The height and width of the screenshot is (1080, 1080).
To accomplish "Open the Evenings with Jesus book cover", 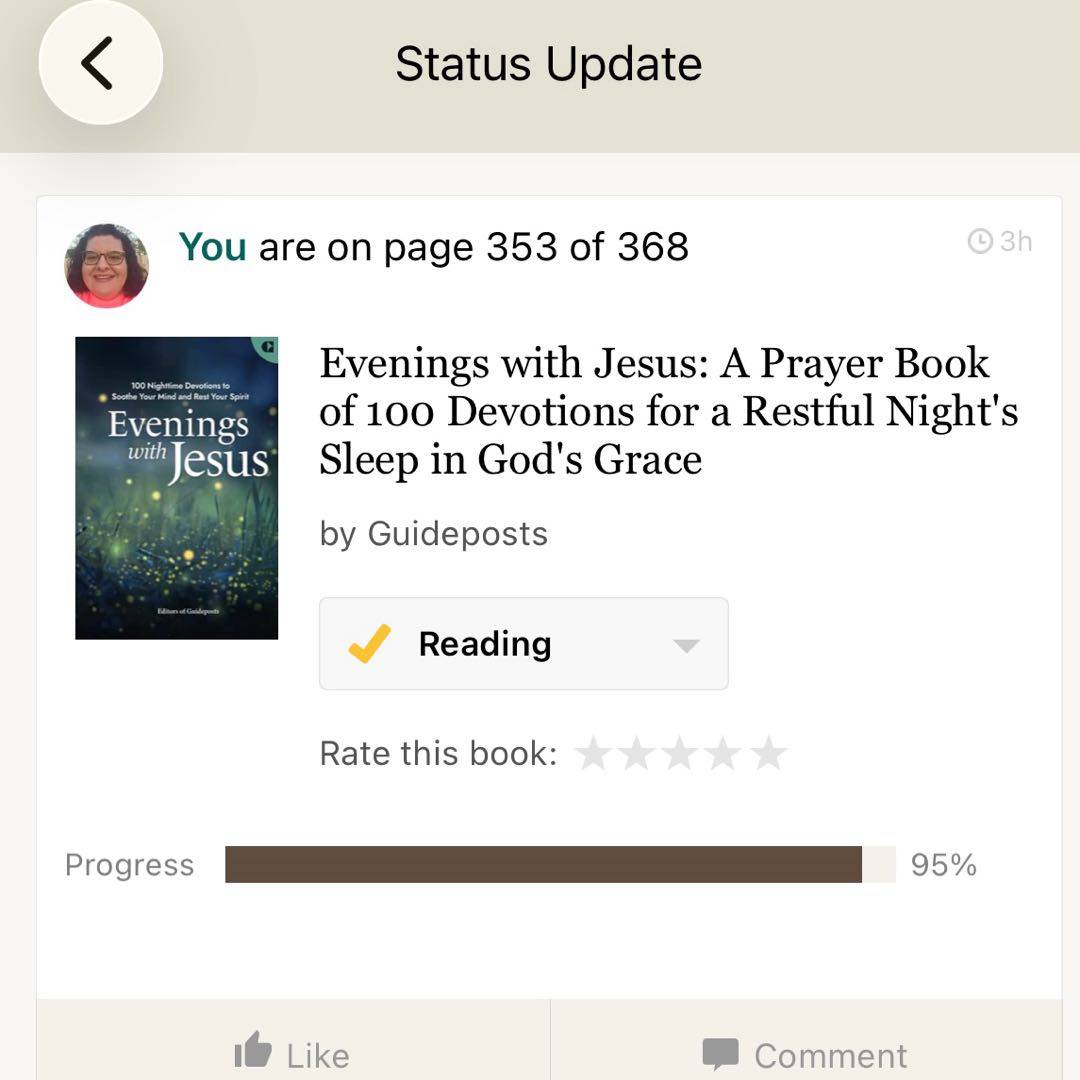I will coord(177,488).
